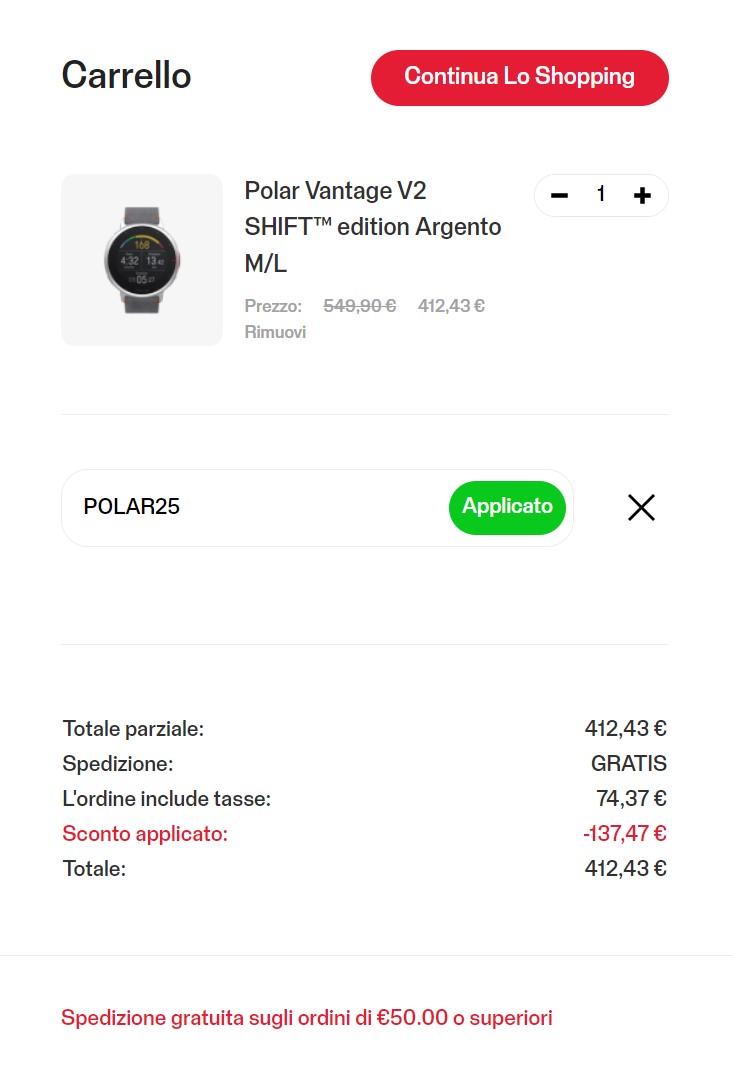Image resolution: width=733 pixels, height=1083 pixels.
Task: Click the Totale amount 412,43 €
Action: tap(625, 868)
